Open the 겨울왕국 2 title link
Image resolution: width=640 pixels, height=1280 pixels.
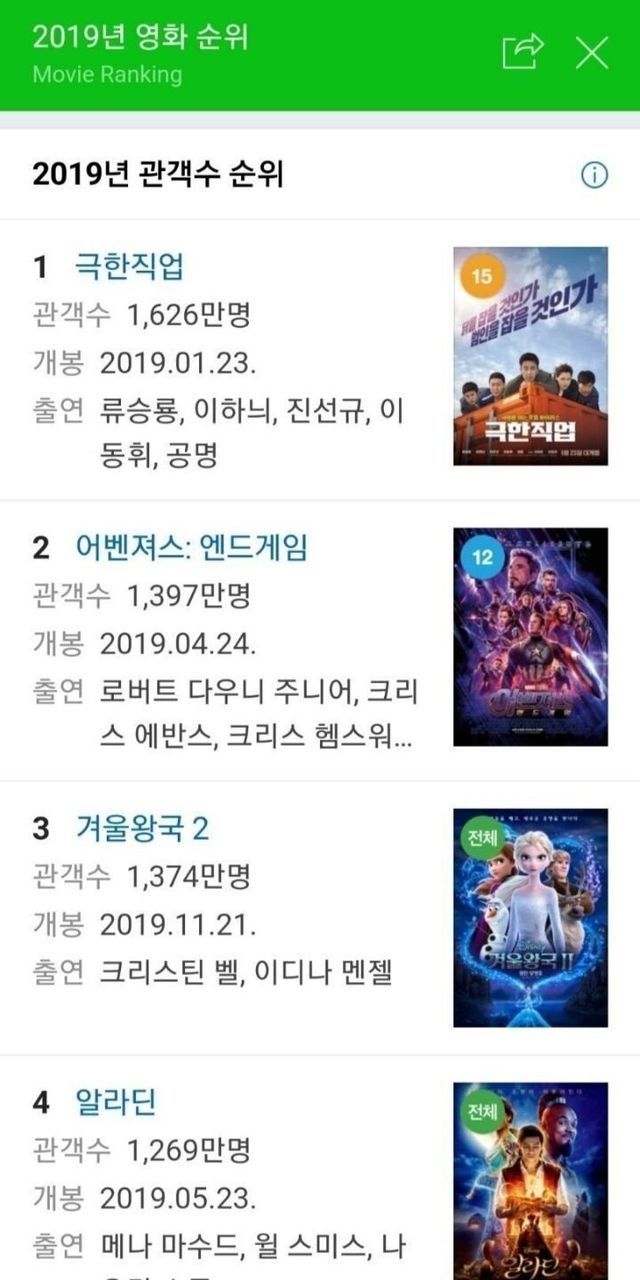[142, 828]
